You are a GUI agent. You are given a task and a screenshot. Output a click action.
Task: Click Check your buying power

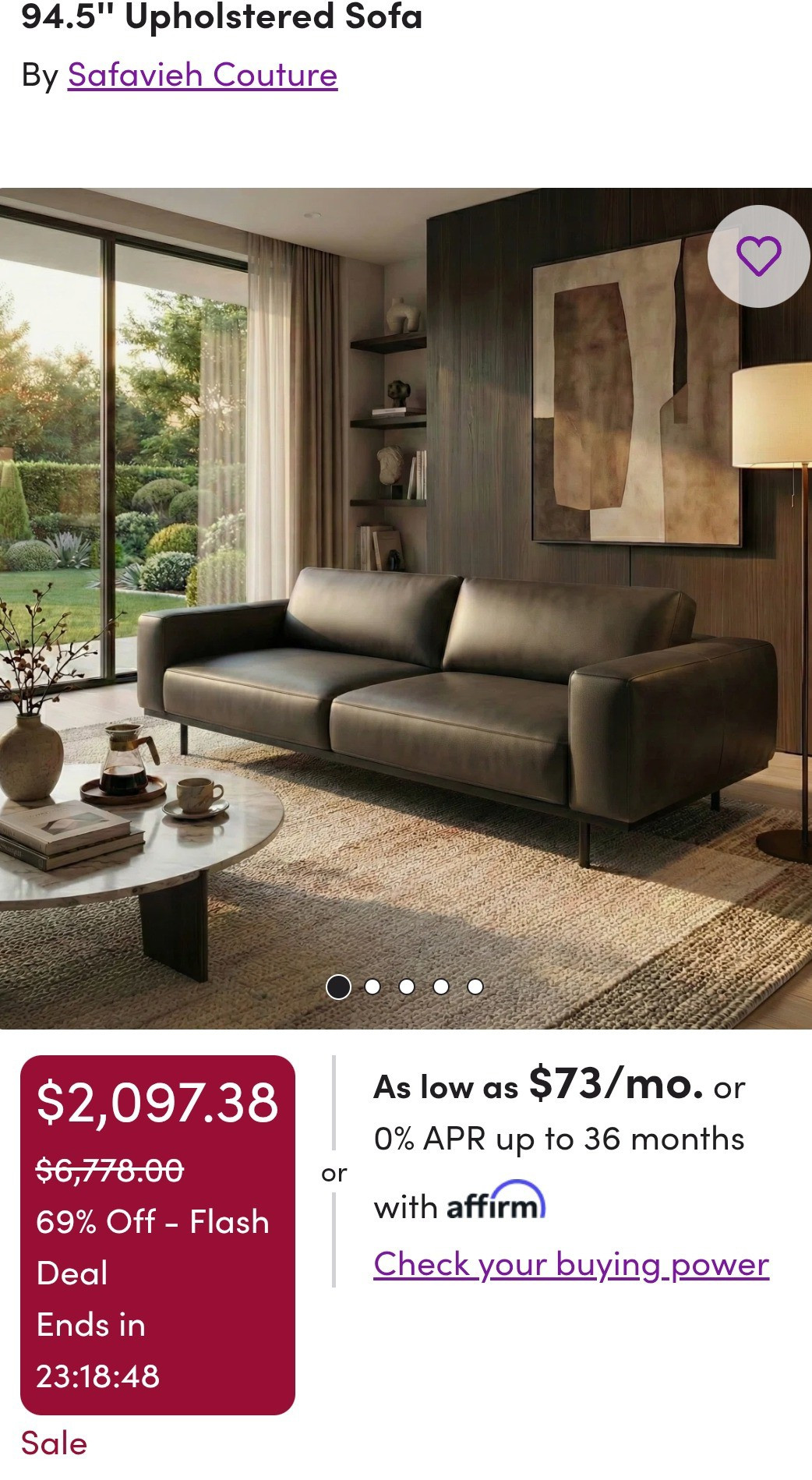(x=571, y=1266)
